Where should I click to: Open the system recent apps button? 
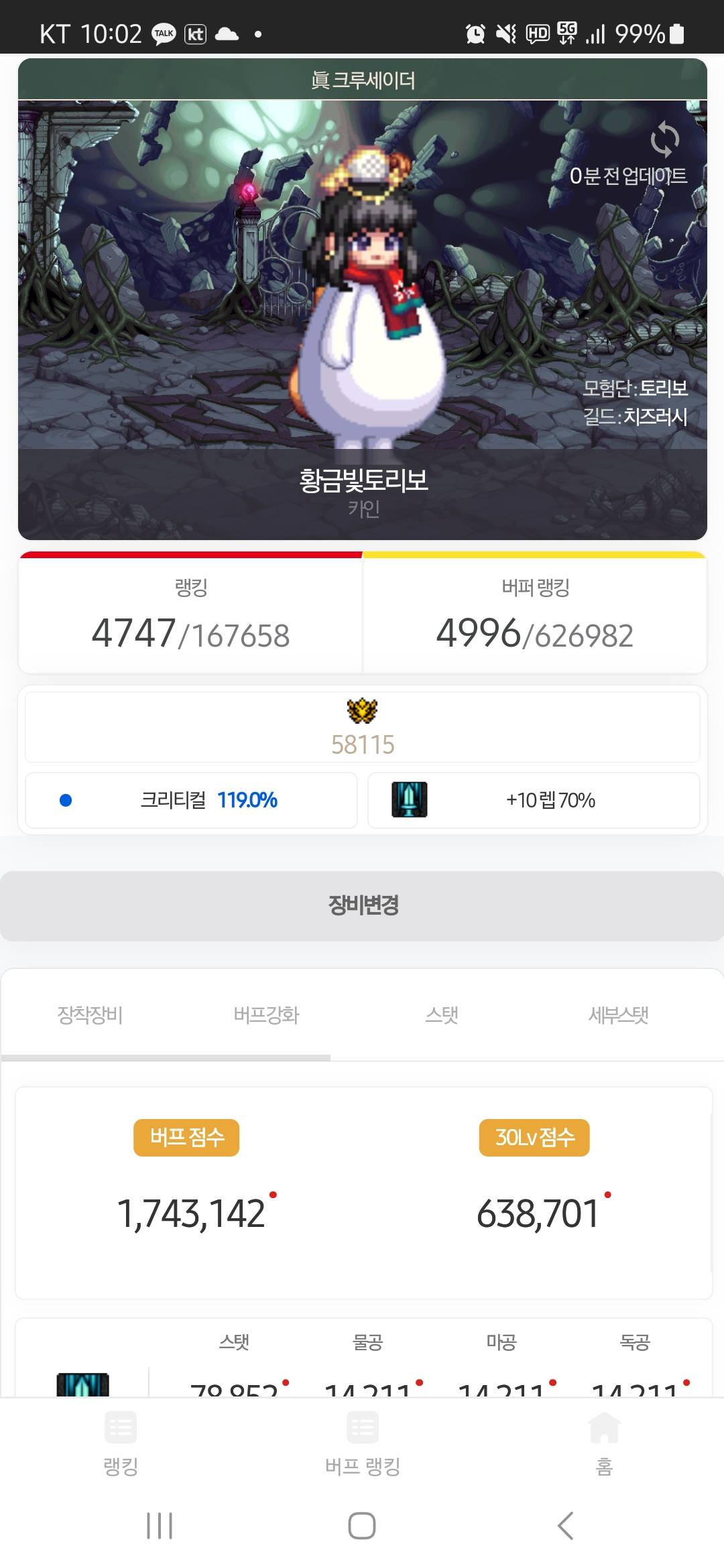pyautogui.click(x=160, y=1526)
